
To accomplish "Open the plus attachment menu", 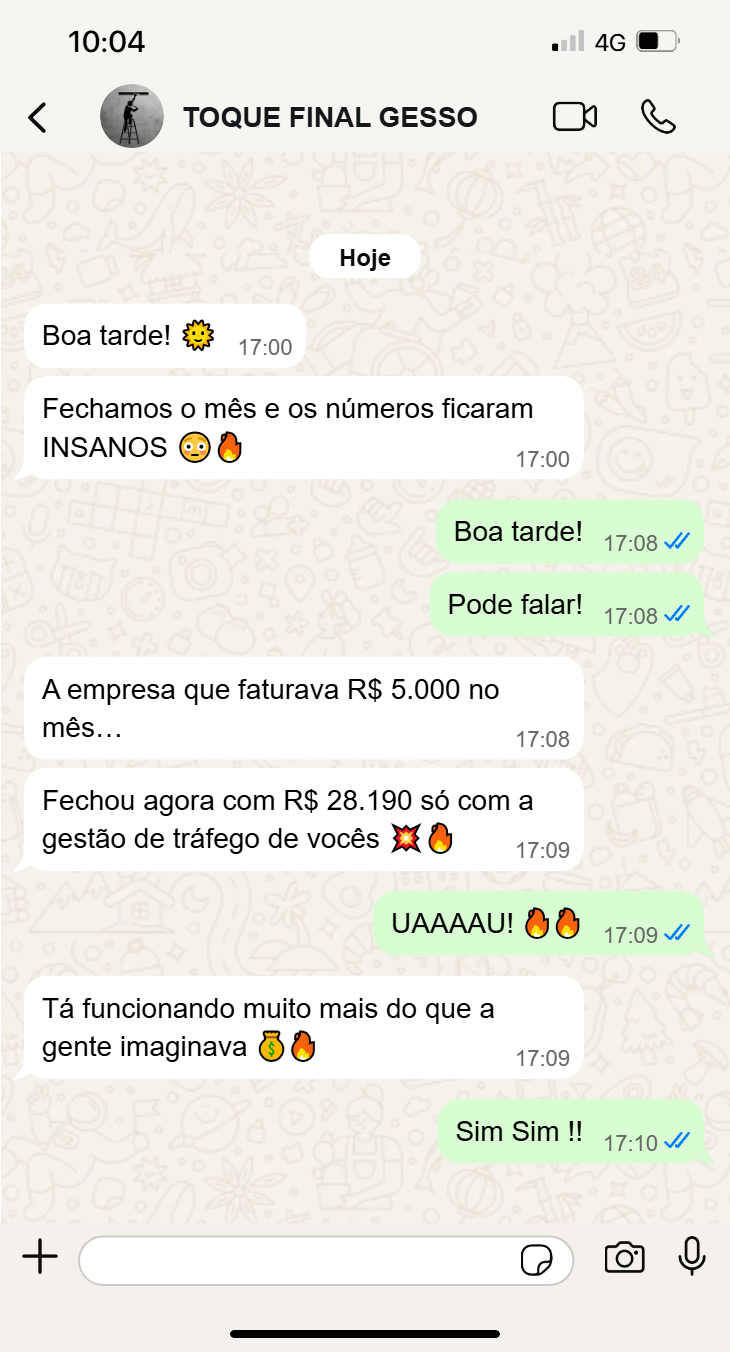I will 40,1257.
